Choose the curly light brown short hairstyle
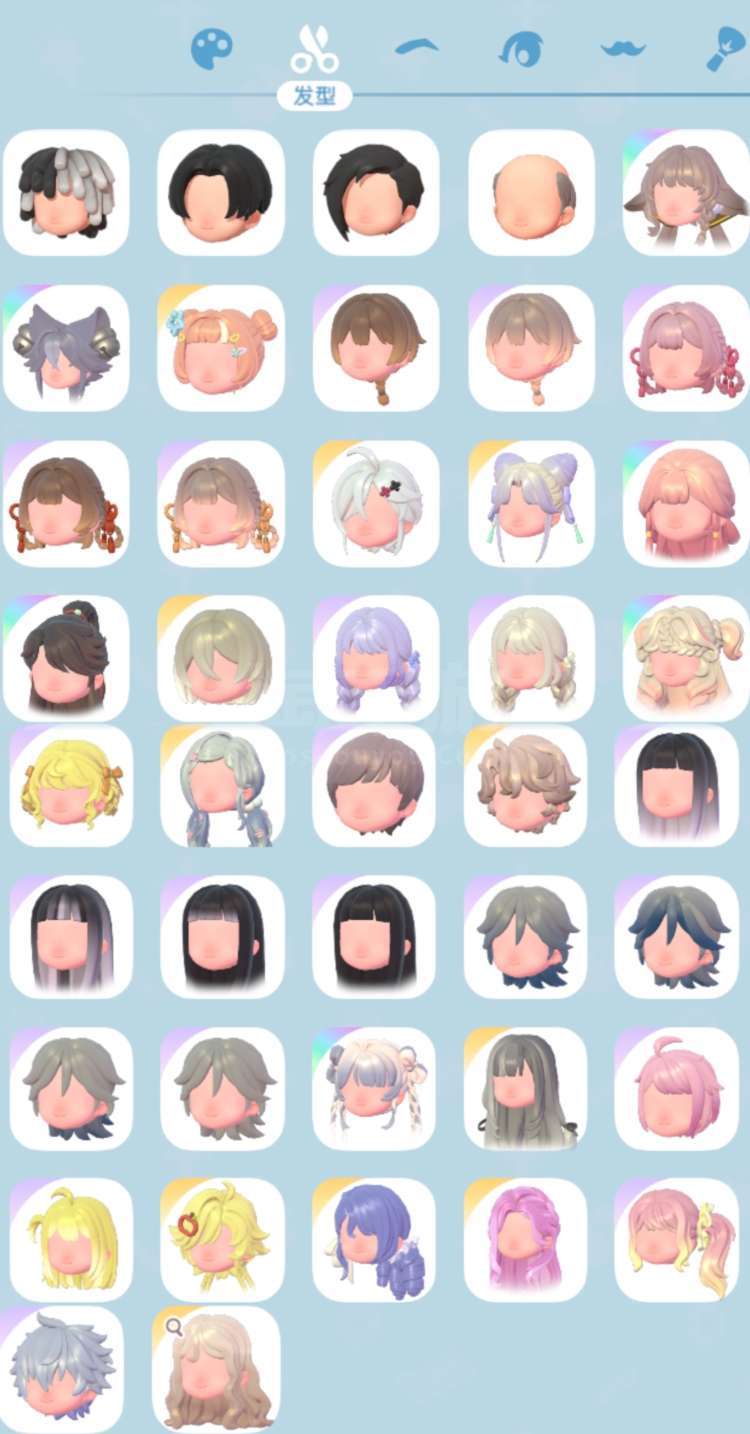The width and height of the screenshot is (750, 1434). [525, 786]
